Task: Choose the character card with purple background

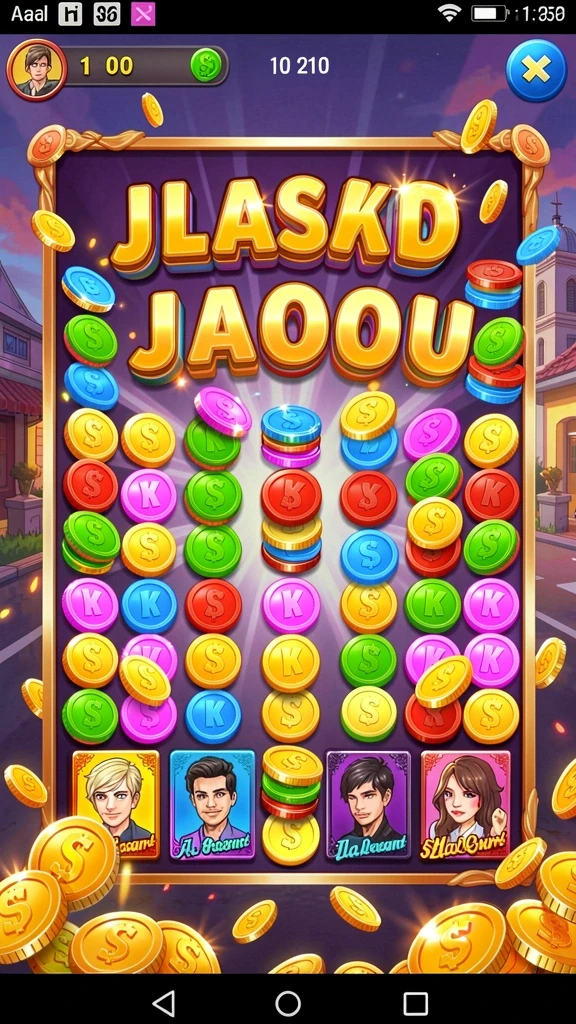Action: tap(369, 803)
